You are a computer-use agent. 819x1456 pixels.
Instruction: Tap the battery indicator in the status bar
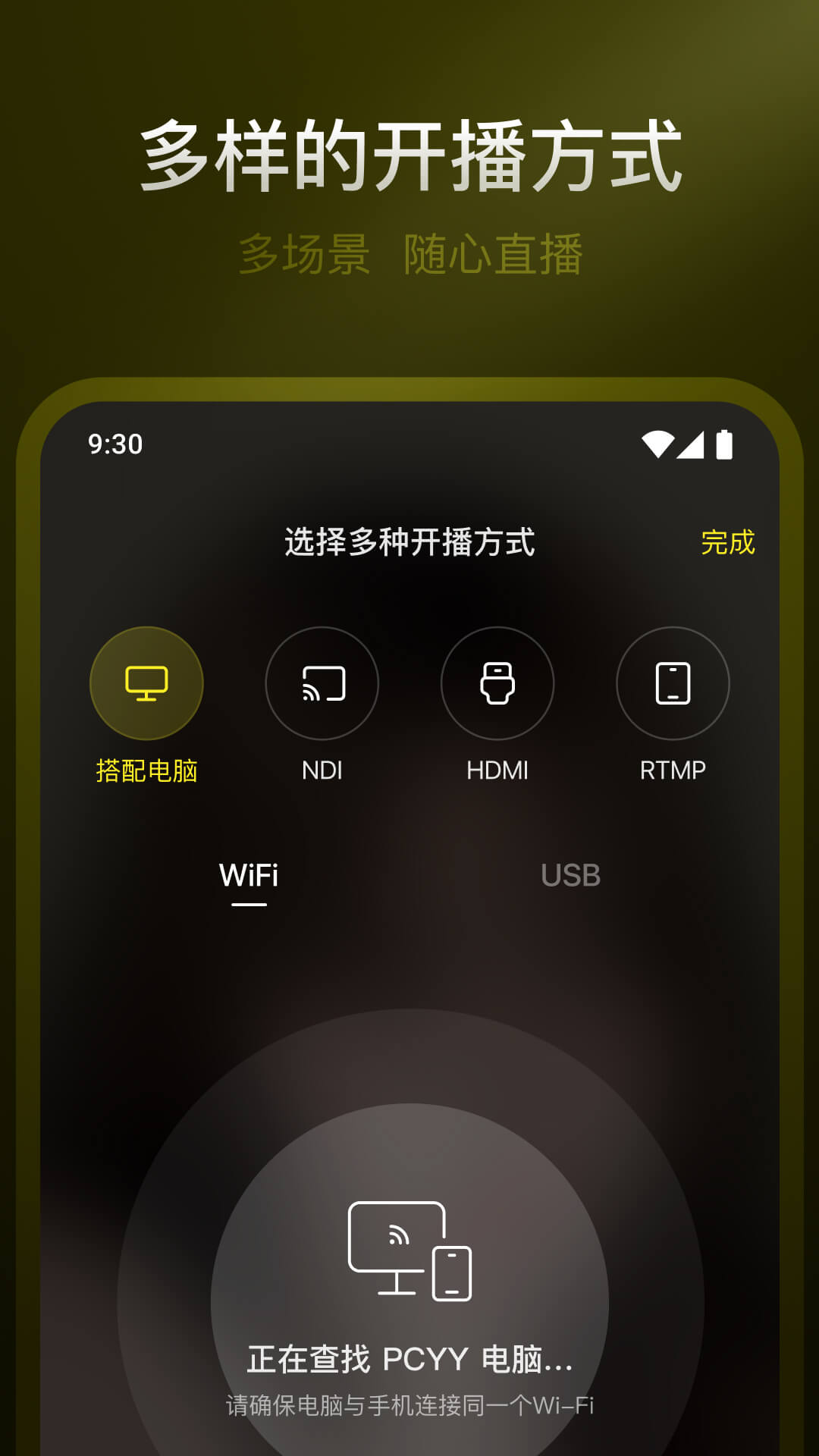(x=726, y=444)
